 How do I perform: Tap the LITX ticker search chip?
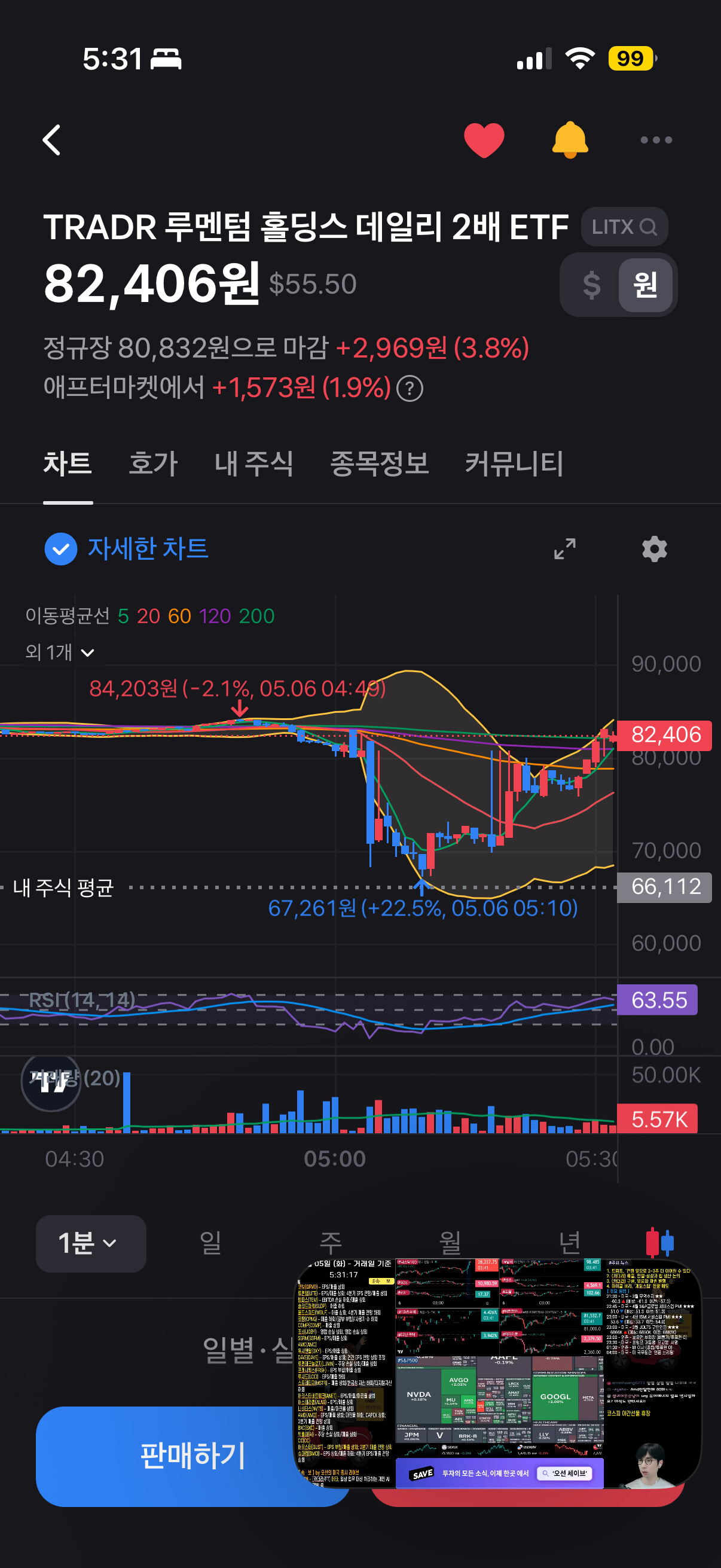point(624,227)
